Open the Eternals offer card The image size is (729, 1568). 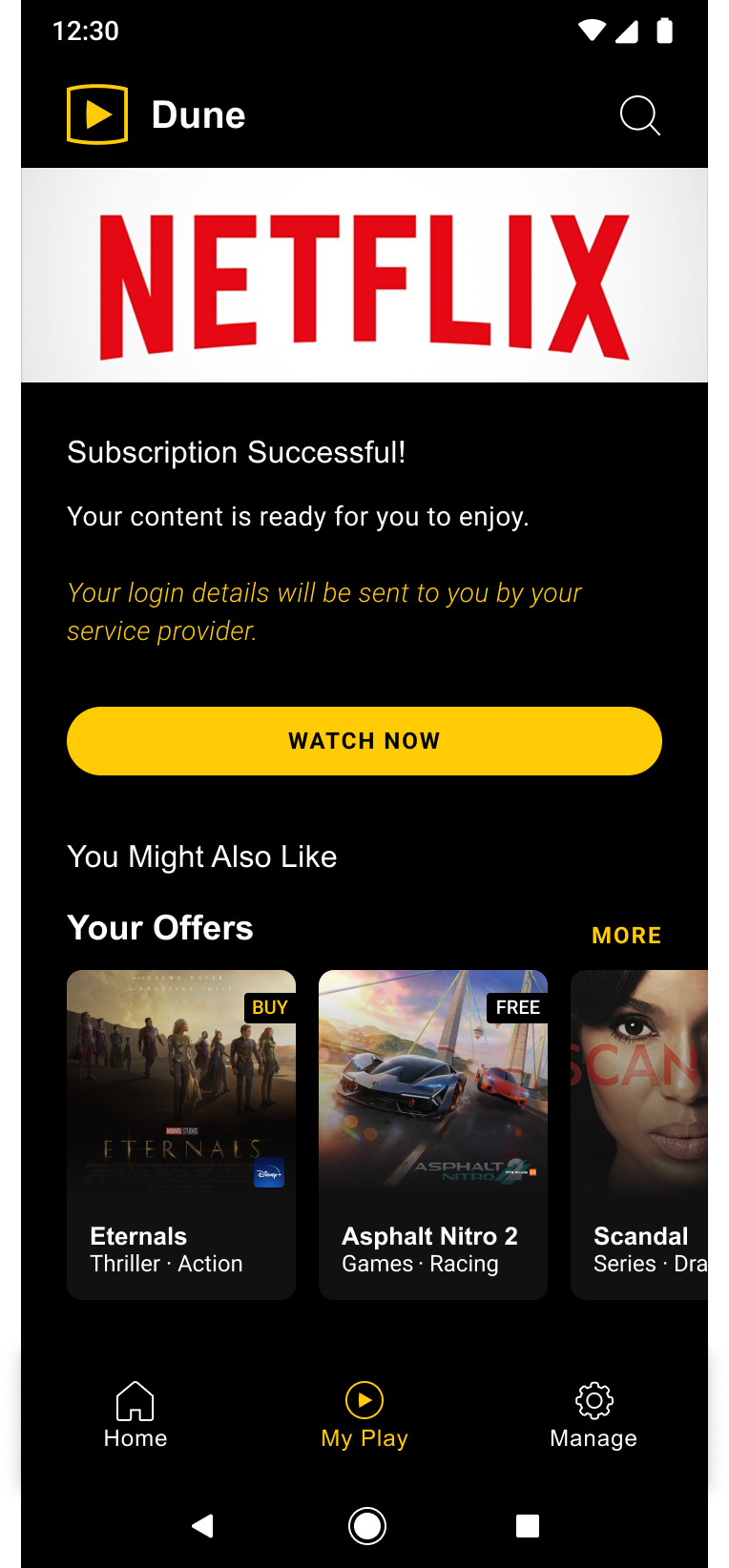(181, 1133)
